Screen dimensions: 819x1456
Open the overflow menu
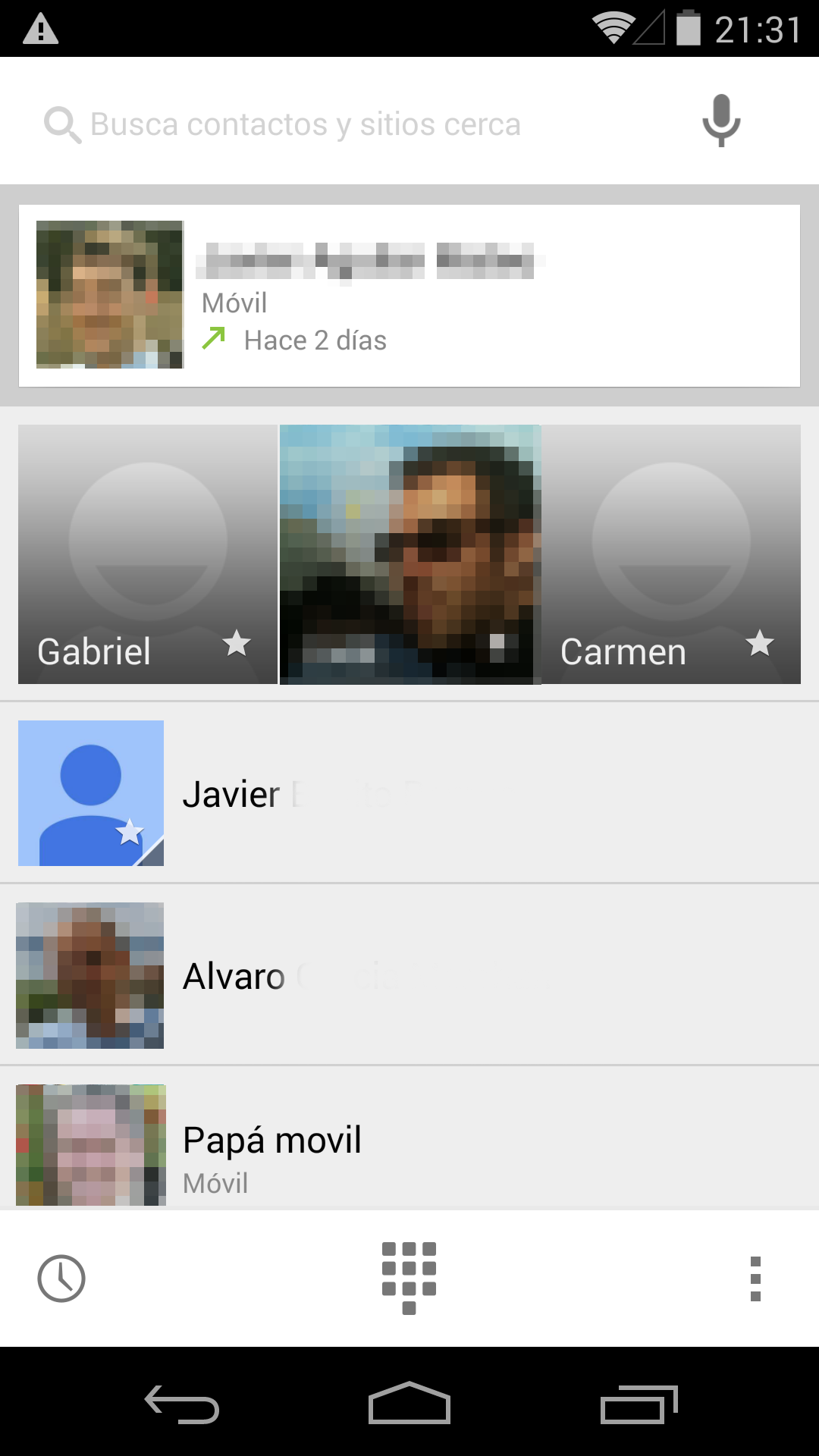tap(755, 1279)
